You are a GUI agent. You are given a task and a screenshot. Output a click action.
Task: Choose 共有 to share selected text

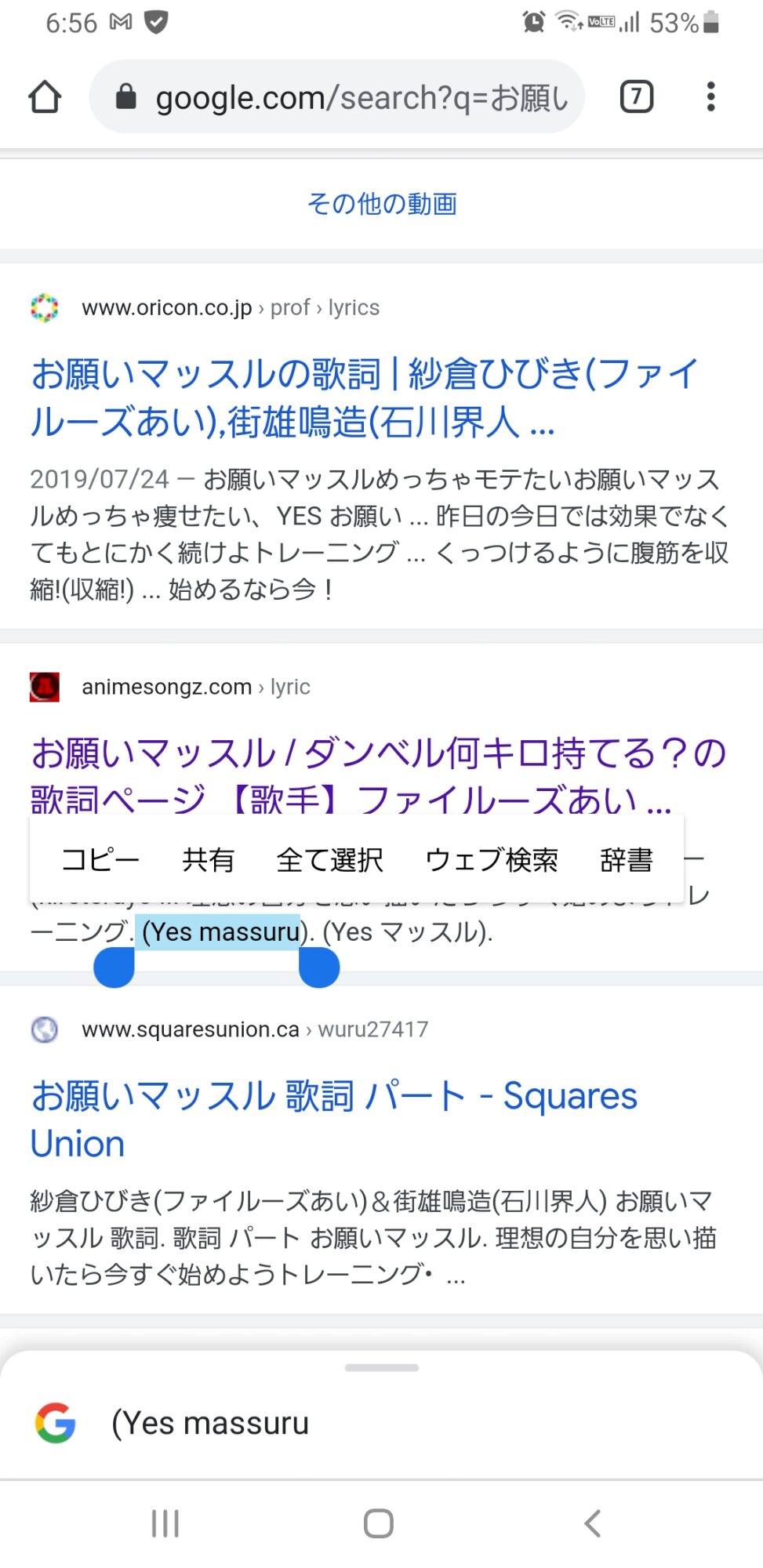tap(208, 860)
